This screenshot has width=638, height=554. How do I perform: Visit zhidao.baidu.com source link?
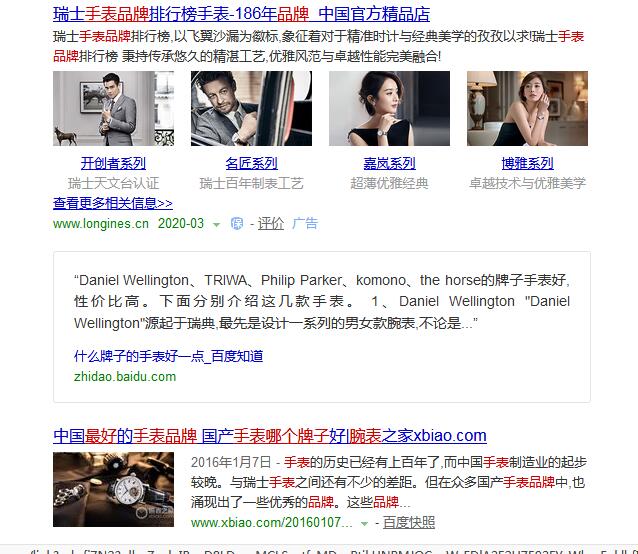(x=124, y=377)
